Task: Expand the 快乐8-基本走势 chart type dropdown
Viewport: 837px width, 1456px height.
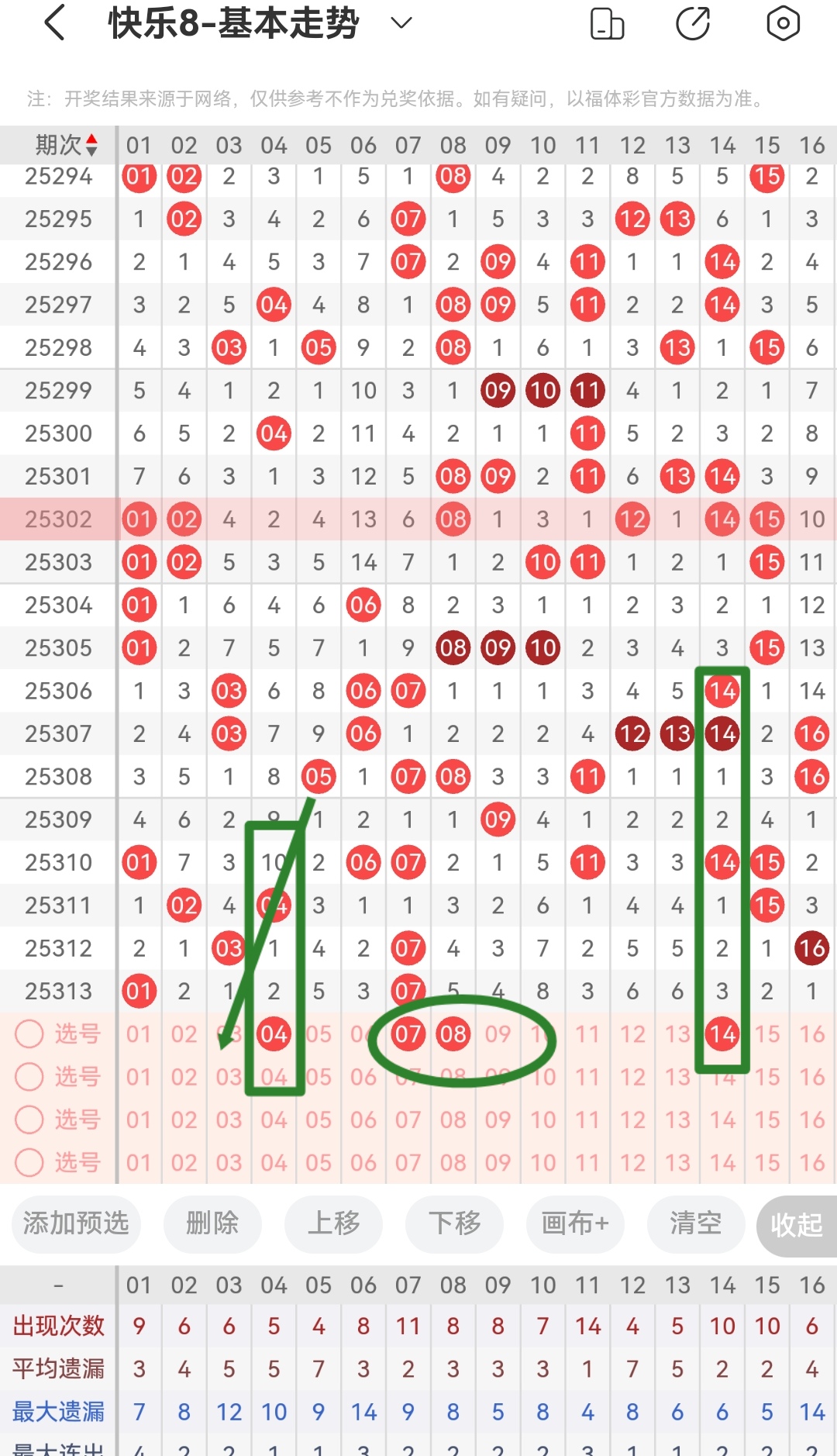Action: (401, 23)
